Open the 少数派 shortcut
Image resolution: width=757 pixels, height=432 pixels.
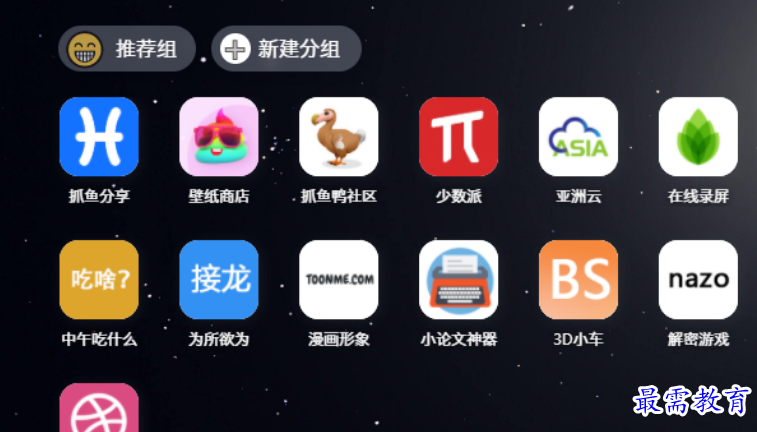(458, 137)
